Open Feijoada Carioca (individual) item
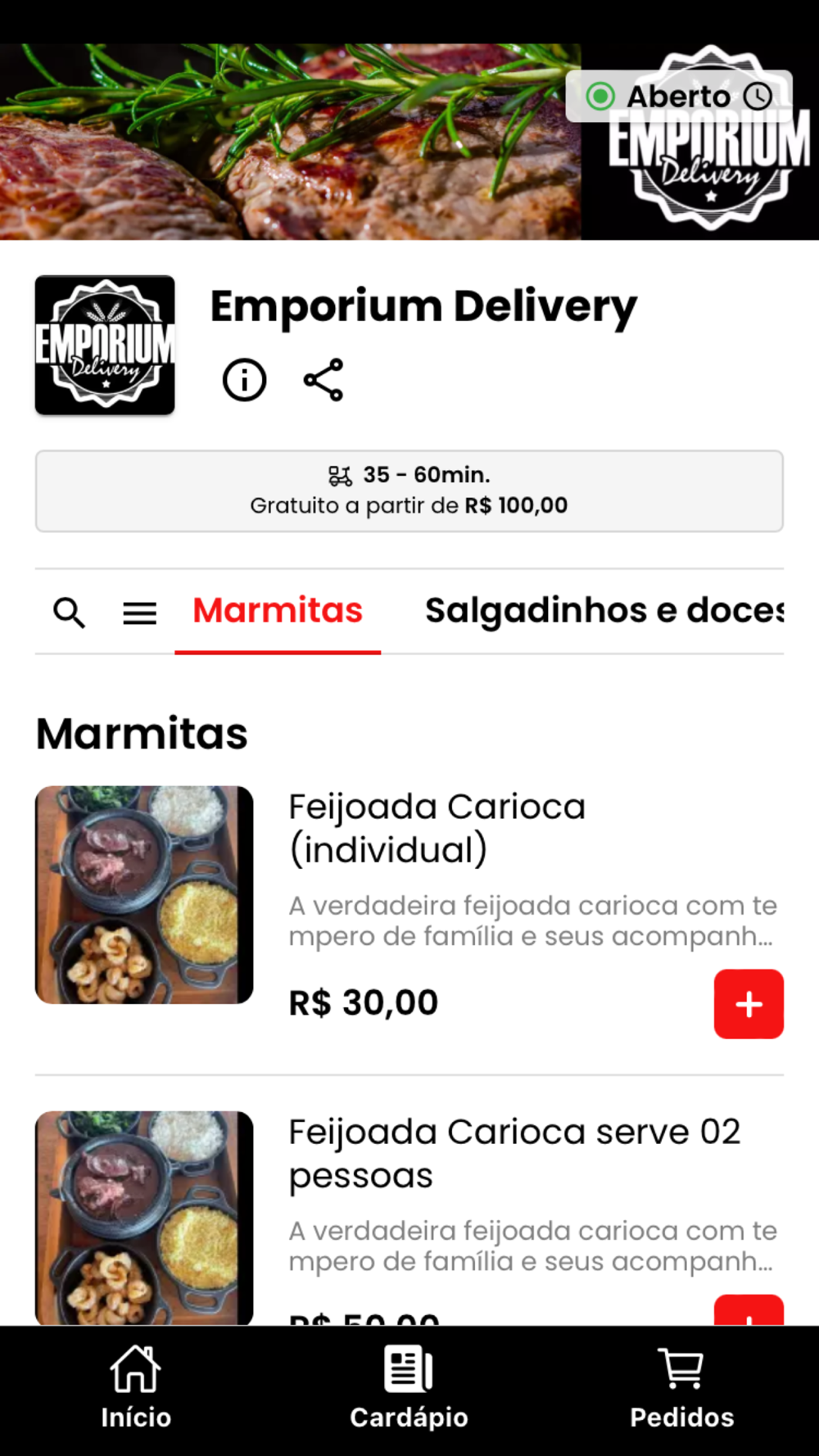Viewport: 819px width, 1456px height. [x=437, y=828]
